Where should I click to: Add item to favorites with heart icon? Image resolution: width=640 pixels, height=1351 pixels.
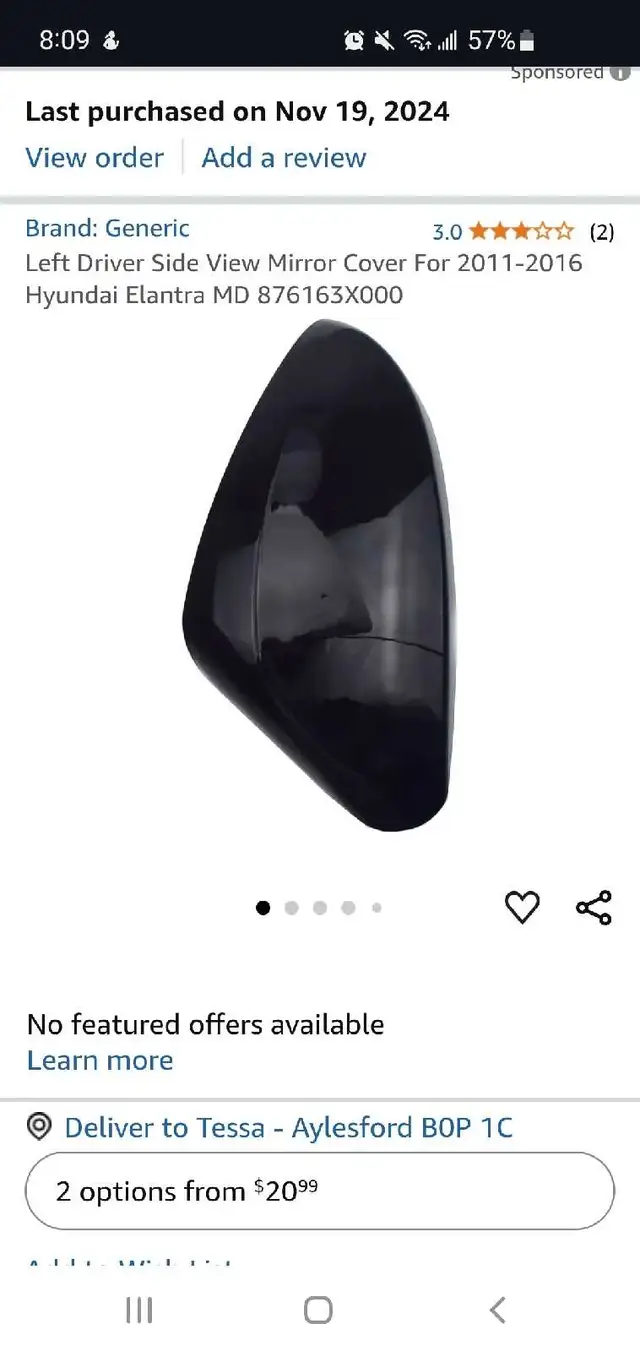click(x=522, y=907)
